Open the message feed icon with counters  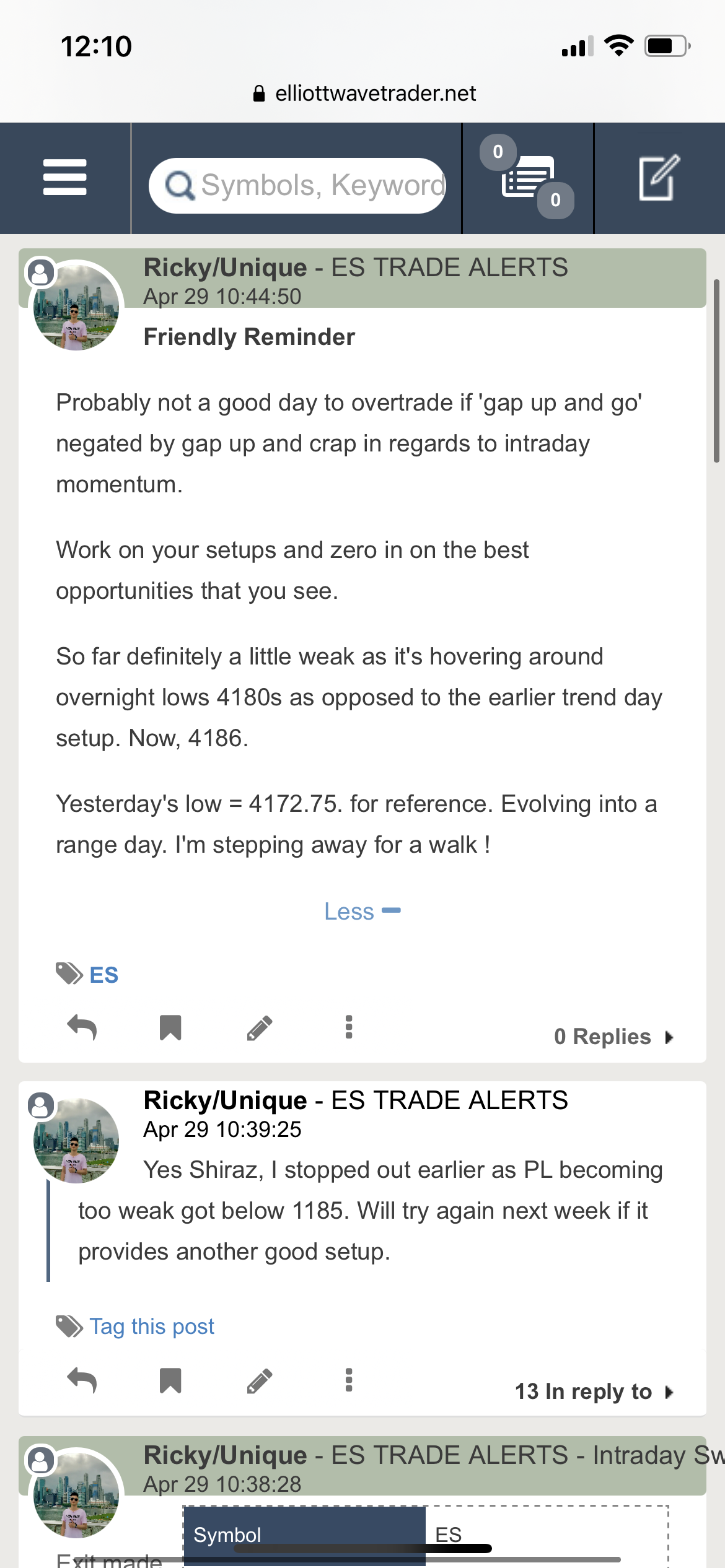point(527,177)
